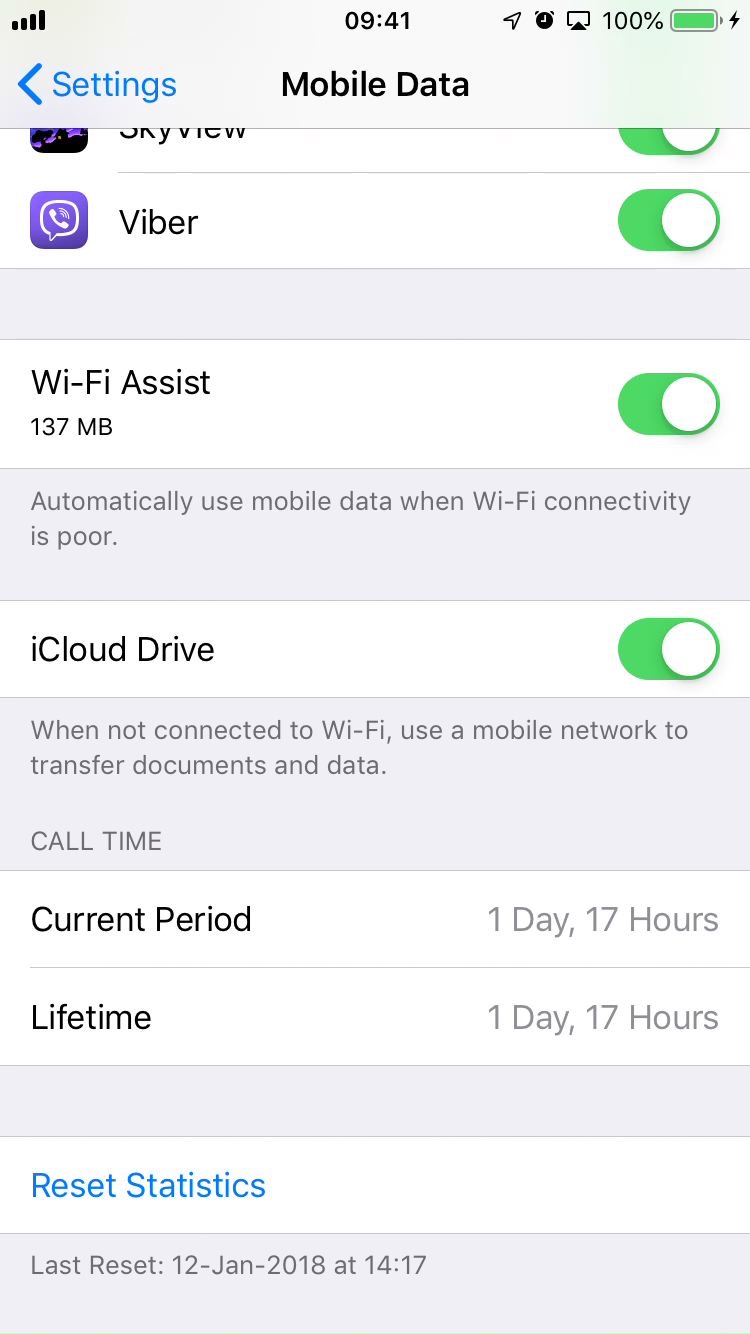This screenshot has width=750, height=1334.
Task: Toggle off iCloud Drive mobile data
Action: tap(668, 649)
